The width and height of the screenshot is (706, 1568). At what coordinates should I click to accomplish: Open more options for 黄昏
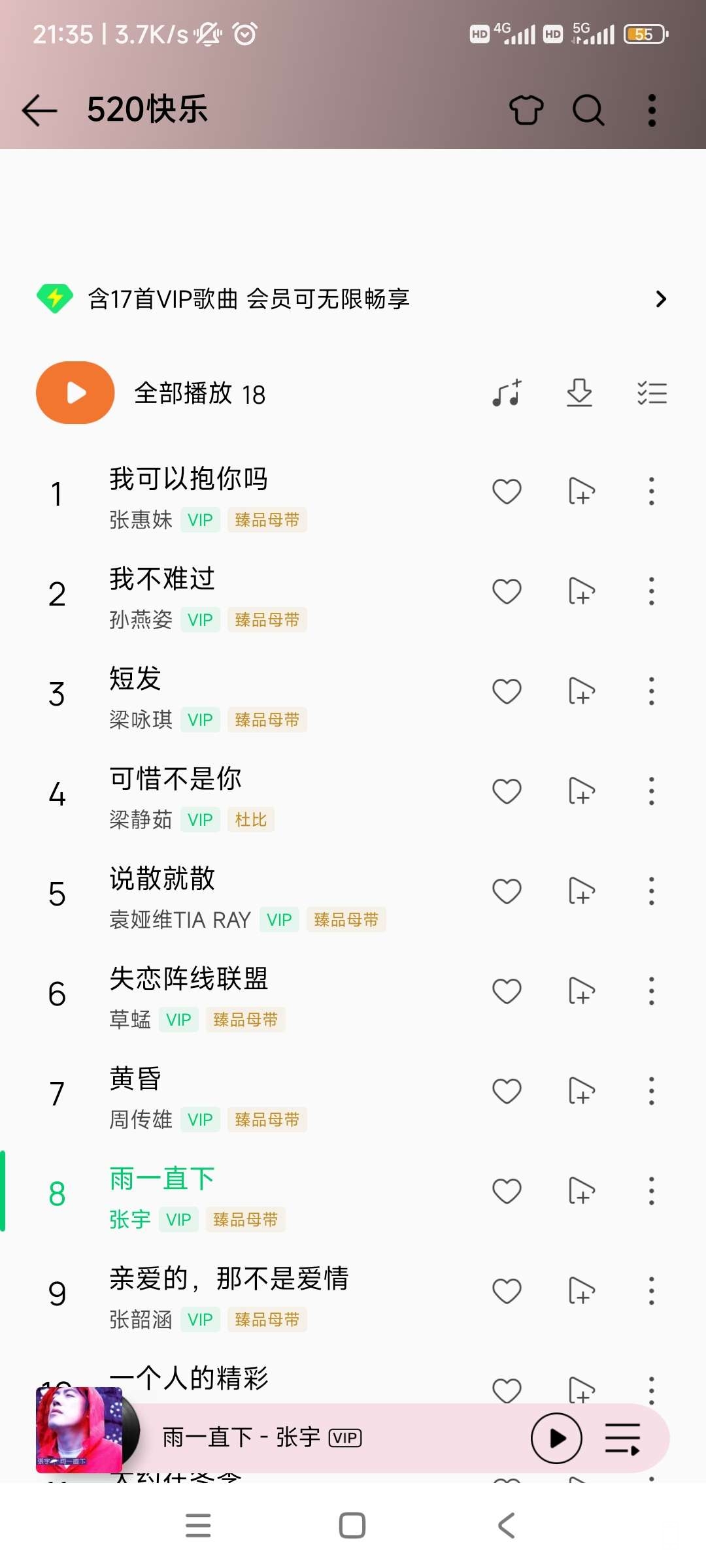(x=651, y=1091)
